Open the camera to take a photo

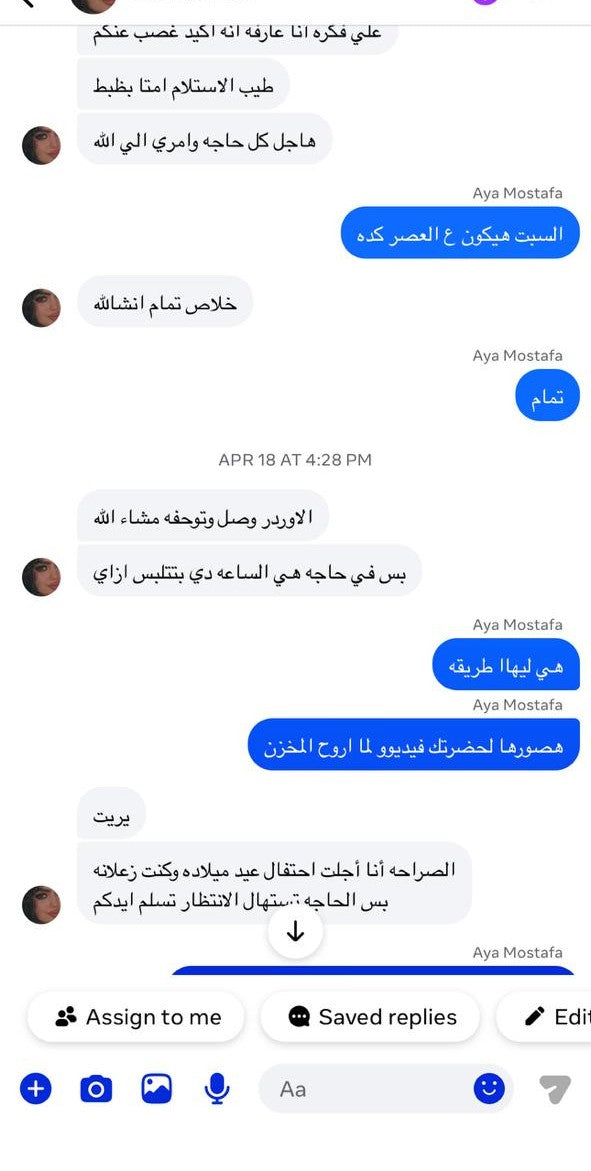click(96, 1089)
